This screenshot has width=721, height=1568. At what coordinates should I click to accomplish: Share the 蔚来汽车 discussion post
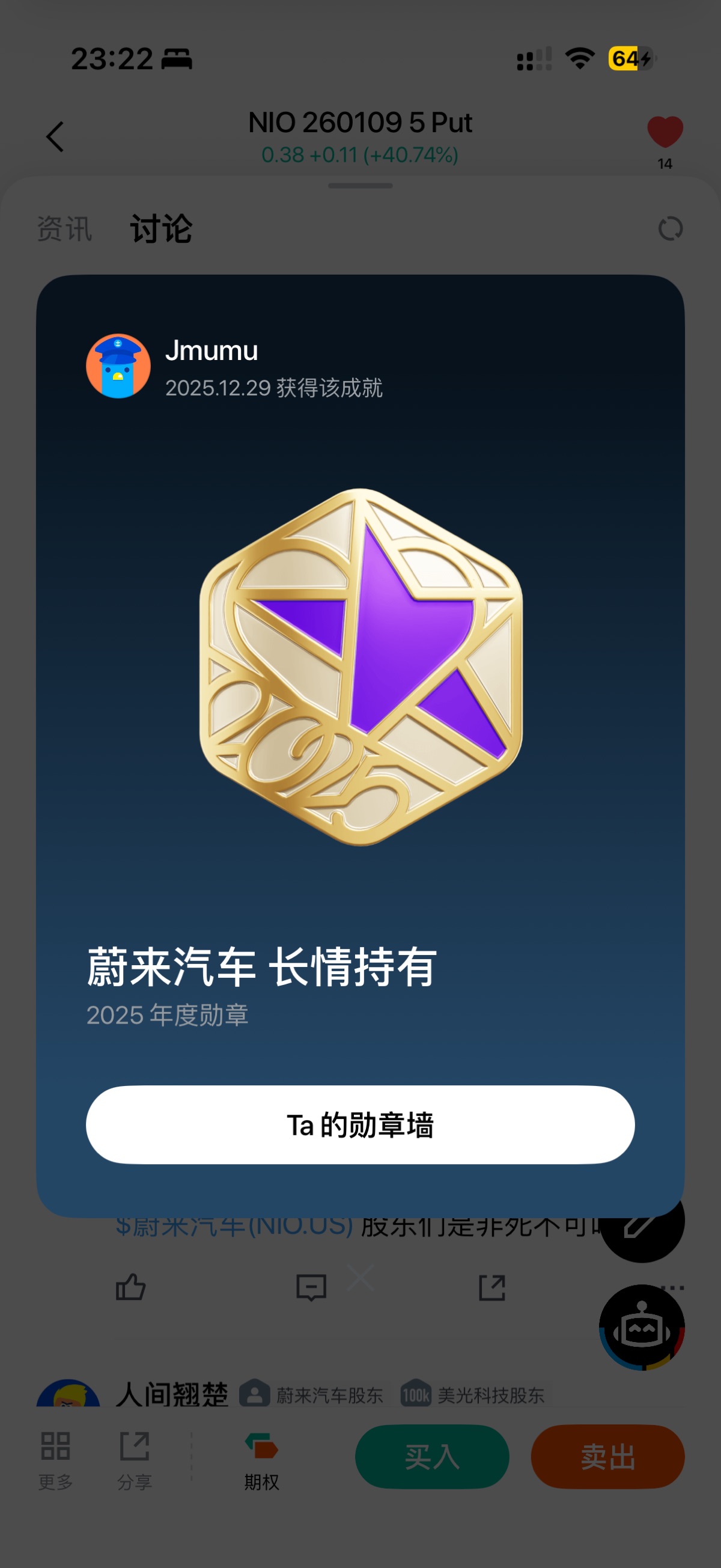(491, 1287)
